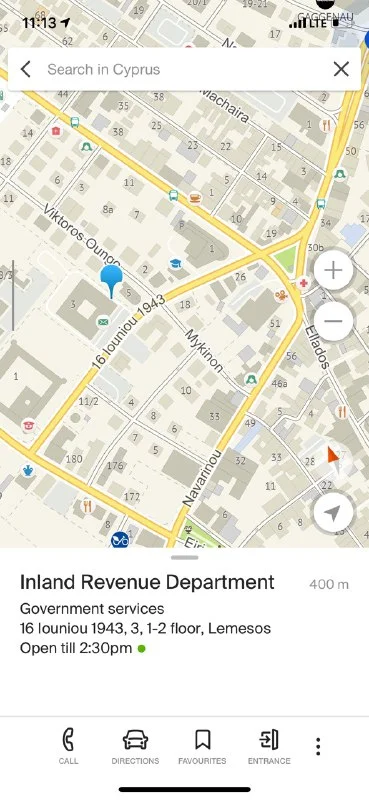Image resolution: width=369 pixels, height=800 pixels.
Task: Select the blue pin marker on map
Action: 111,281
